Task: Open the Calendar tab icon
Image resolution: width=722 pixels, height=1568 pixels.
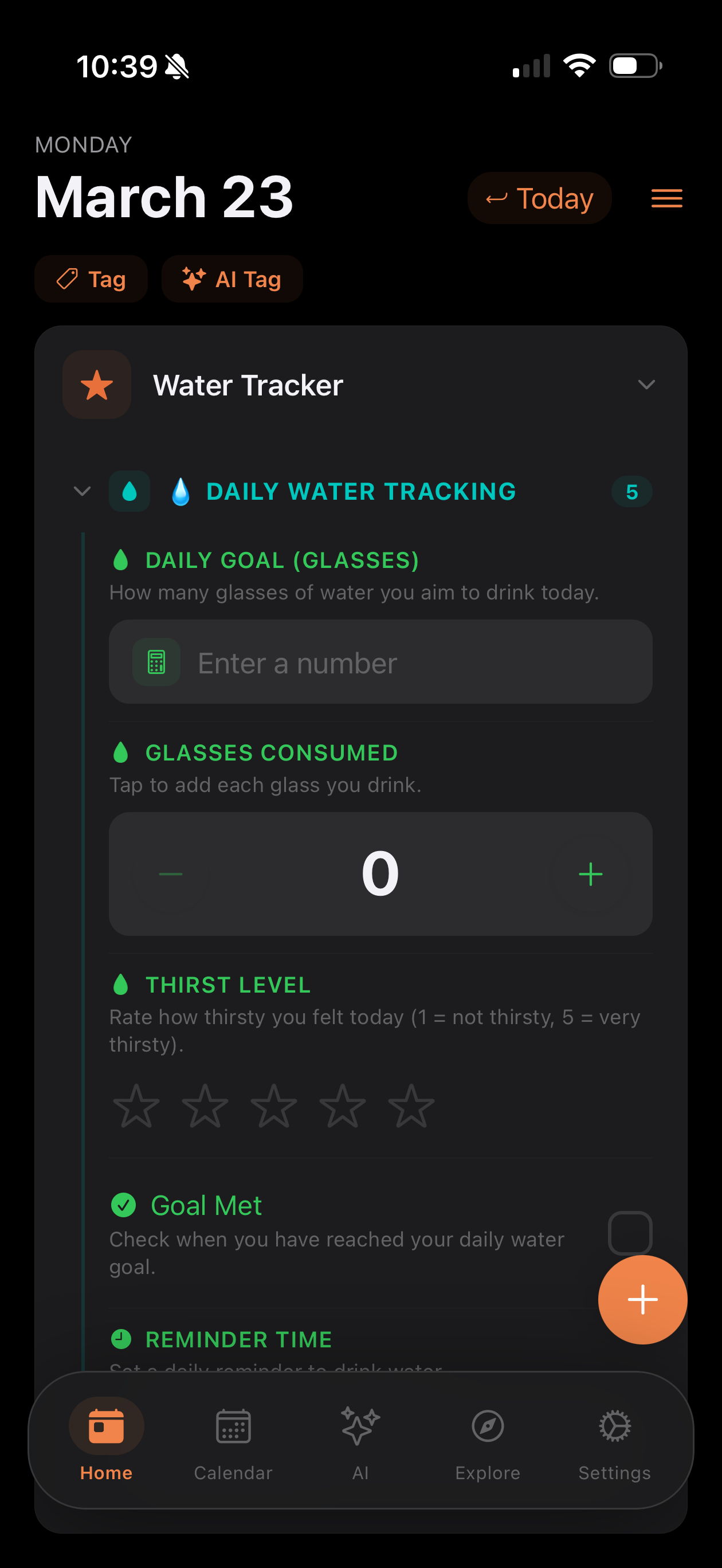Action: pos(233,1425)
